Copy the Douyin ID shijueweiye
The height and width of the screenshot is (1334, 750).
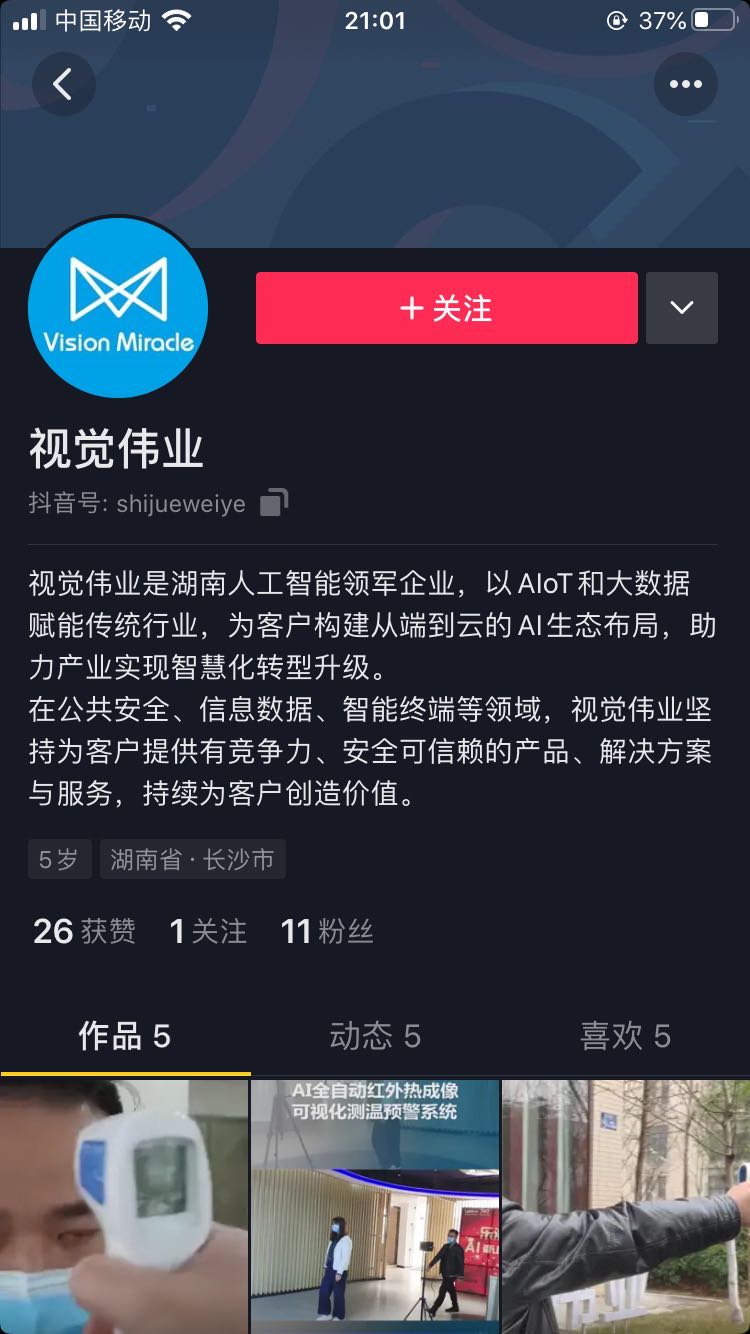point(274,502)
